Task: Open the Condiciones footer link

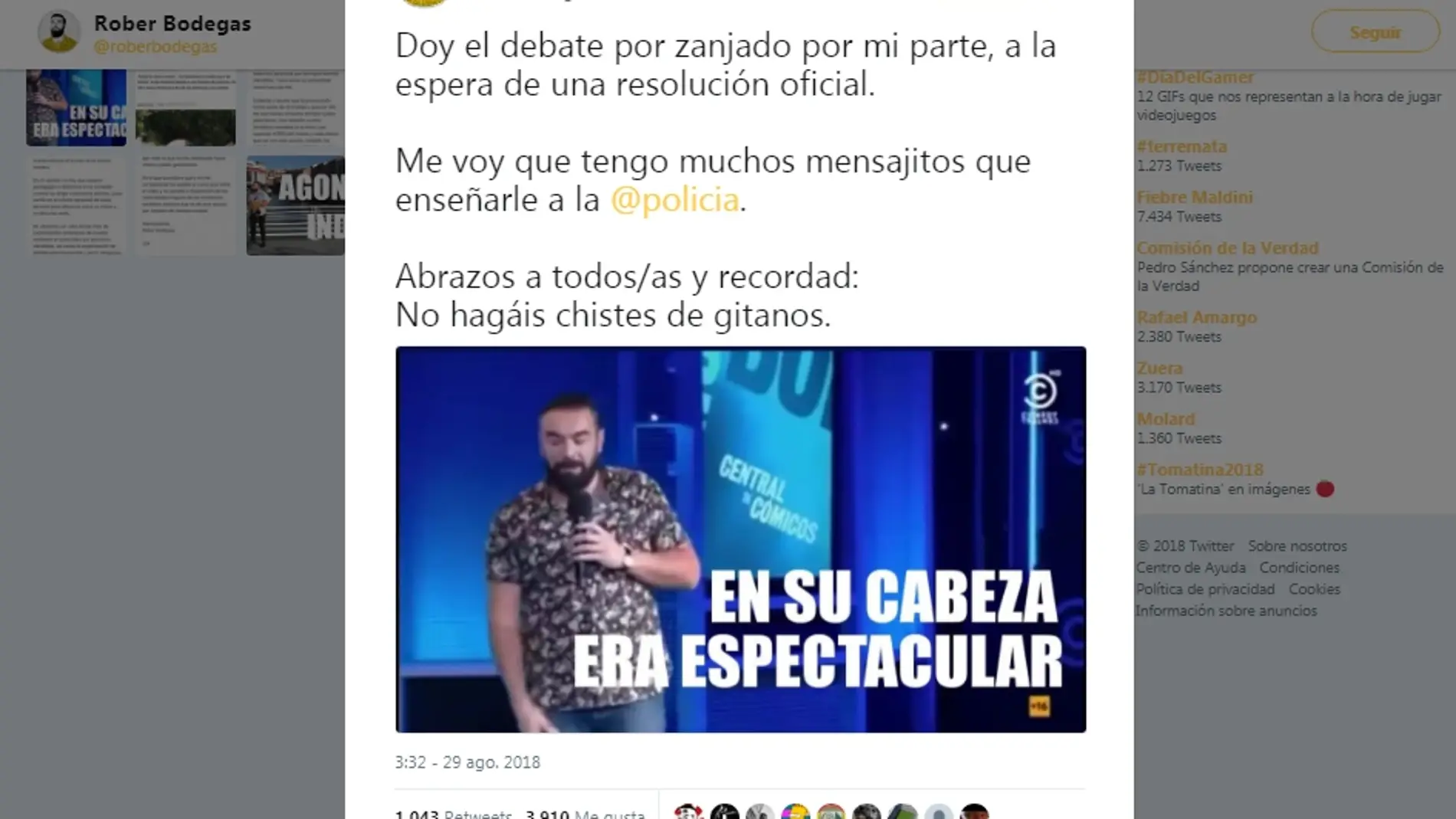Action: (x=1299, y=568)
